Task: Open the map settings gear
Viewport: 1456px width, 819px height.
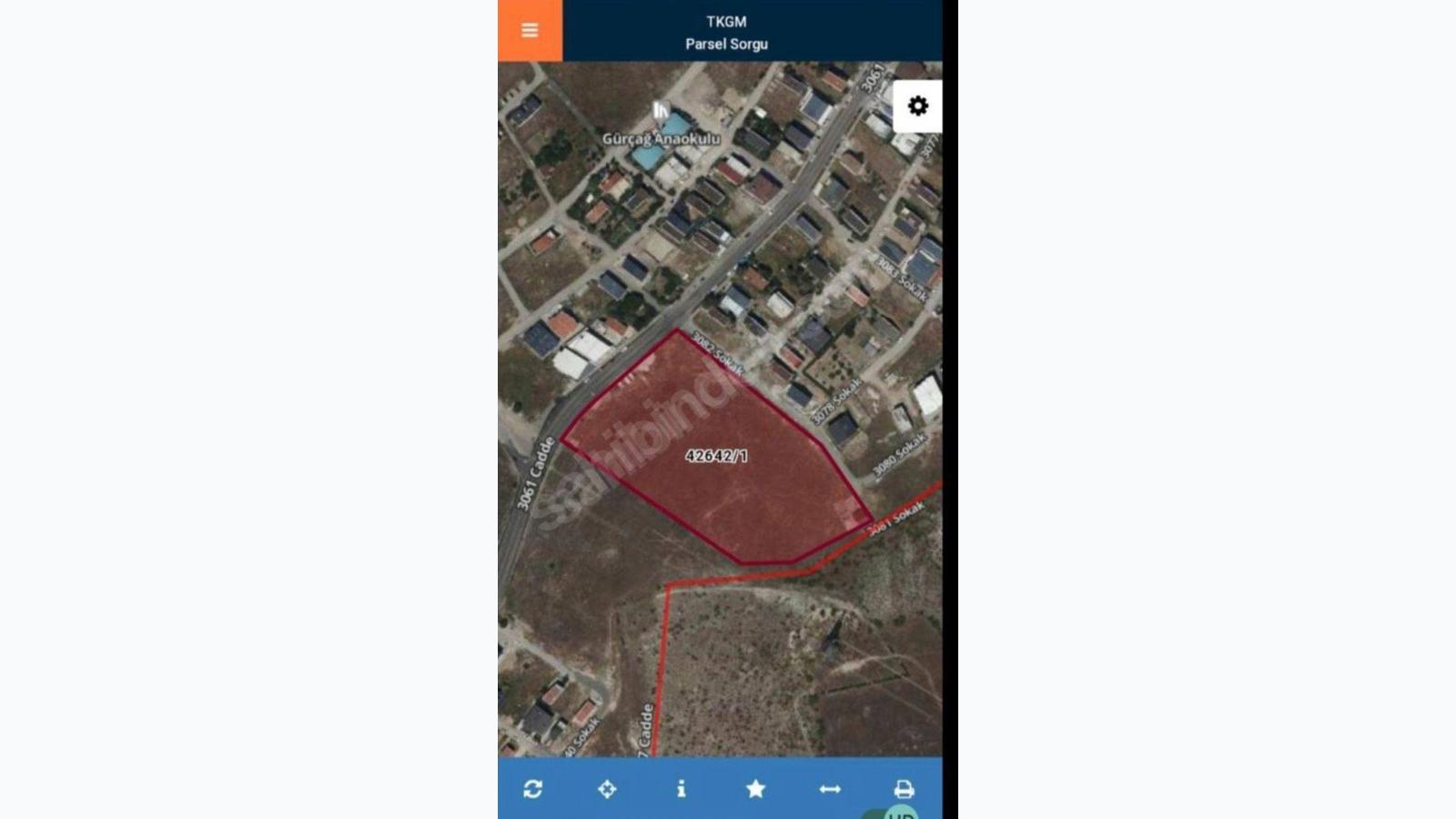Action: tap(917, 106)
